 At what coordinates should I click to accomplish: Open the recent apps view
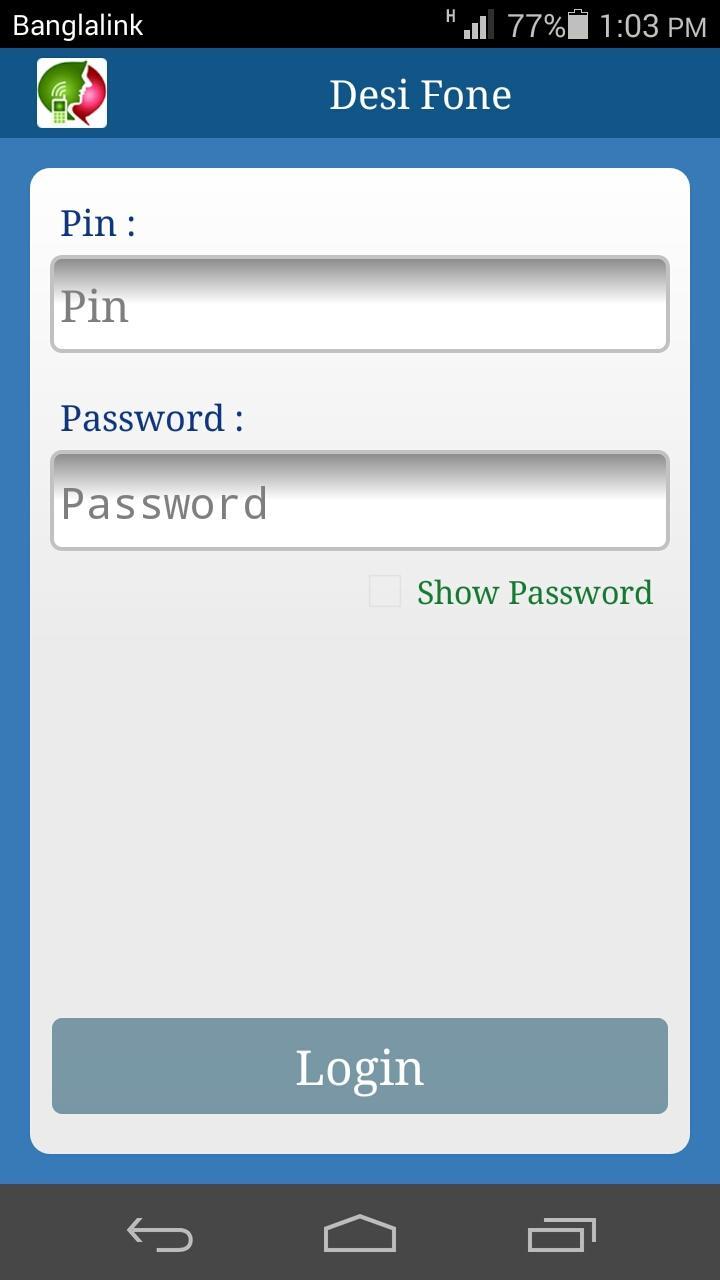point(561,1235)
